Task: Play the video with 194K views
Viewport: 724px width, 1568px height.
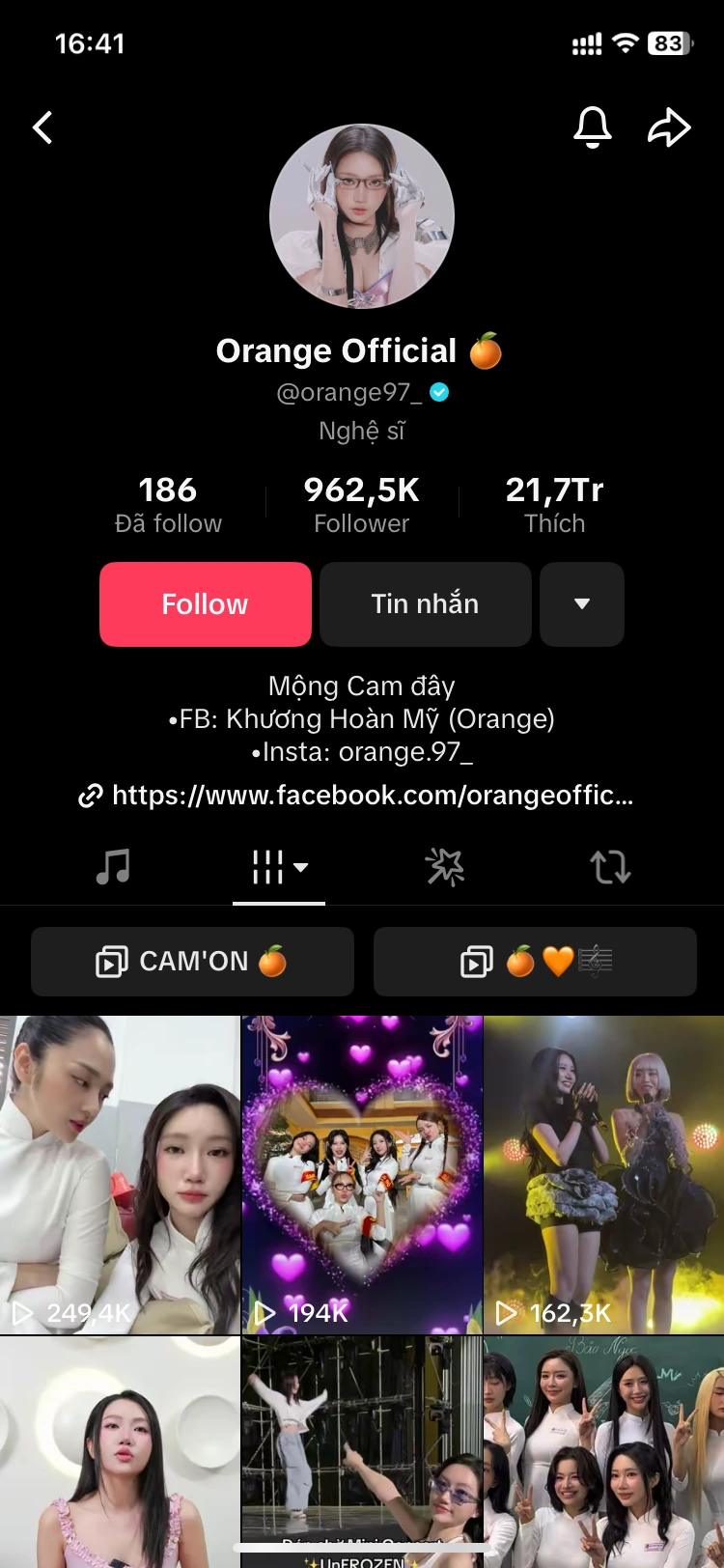Action: click(362, 1175)
